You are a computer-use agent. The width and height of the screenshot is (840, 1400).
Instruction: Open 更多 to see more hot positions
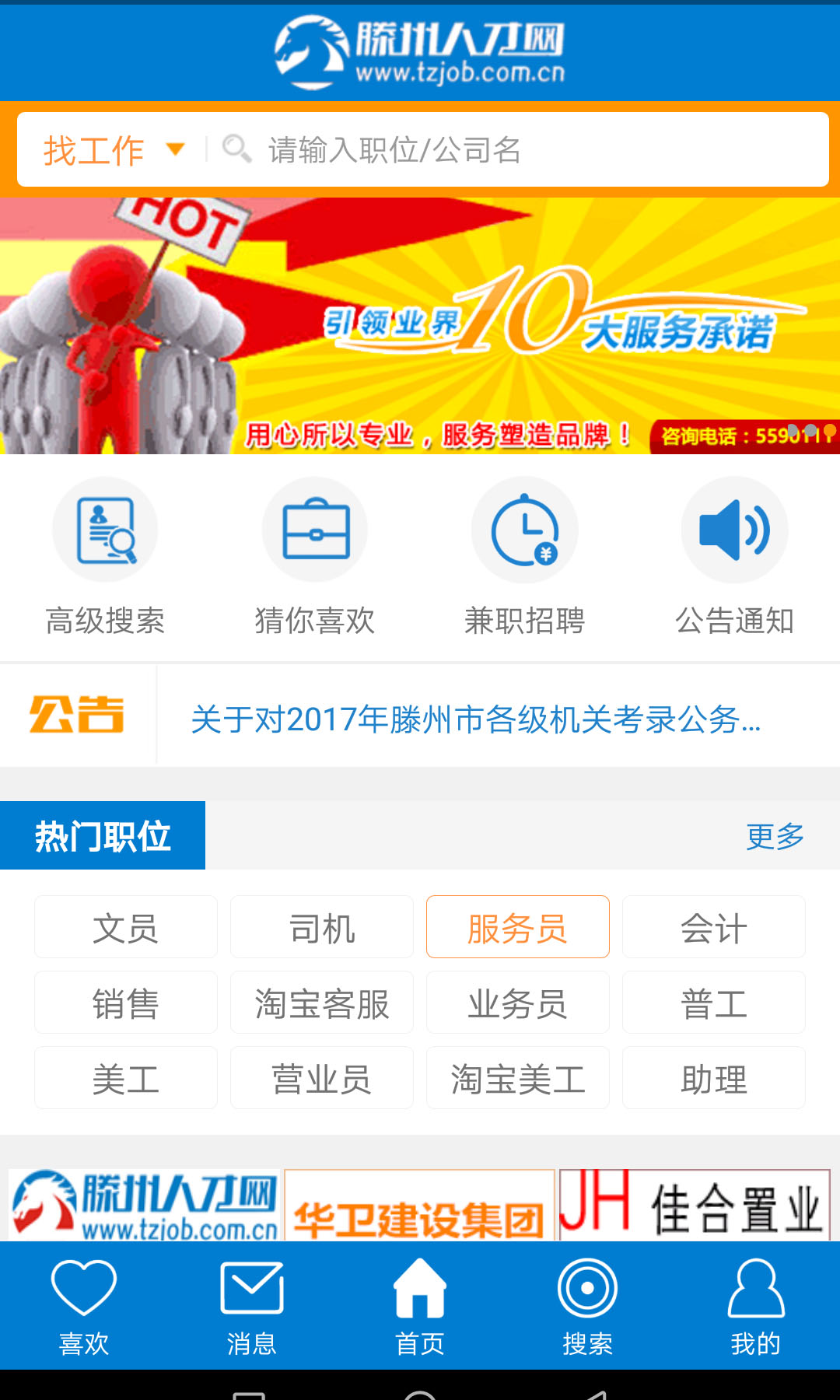point(775,836)
